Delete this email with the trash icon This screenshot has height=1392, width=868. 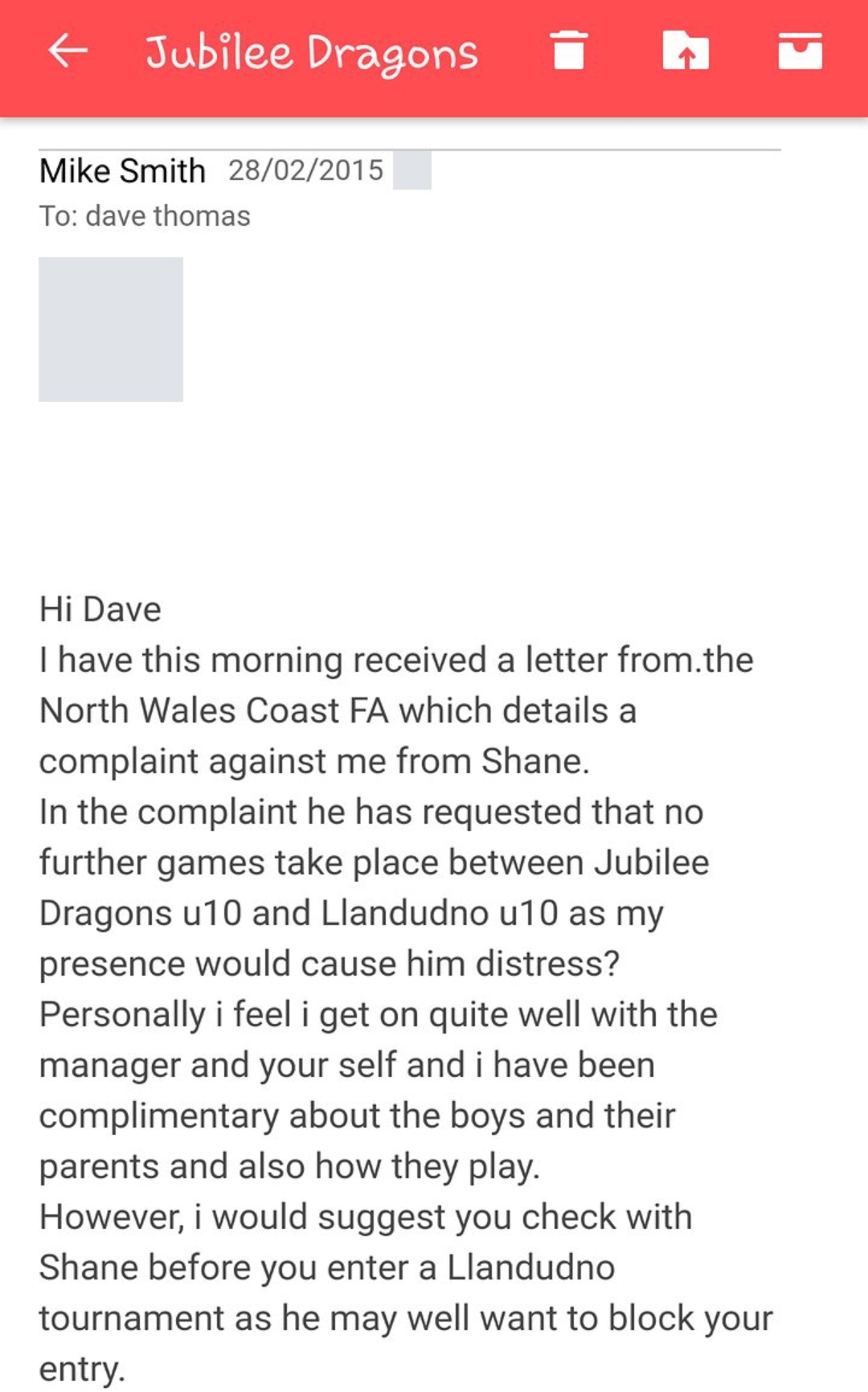point(569,51)
